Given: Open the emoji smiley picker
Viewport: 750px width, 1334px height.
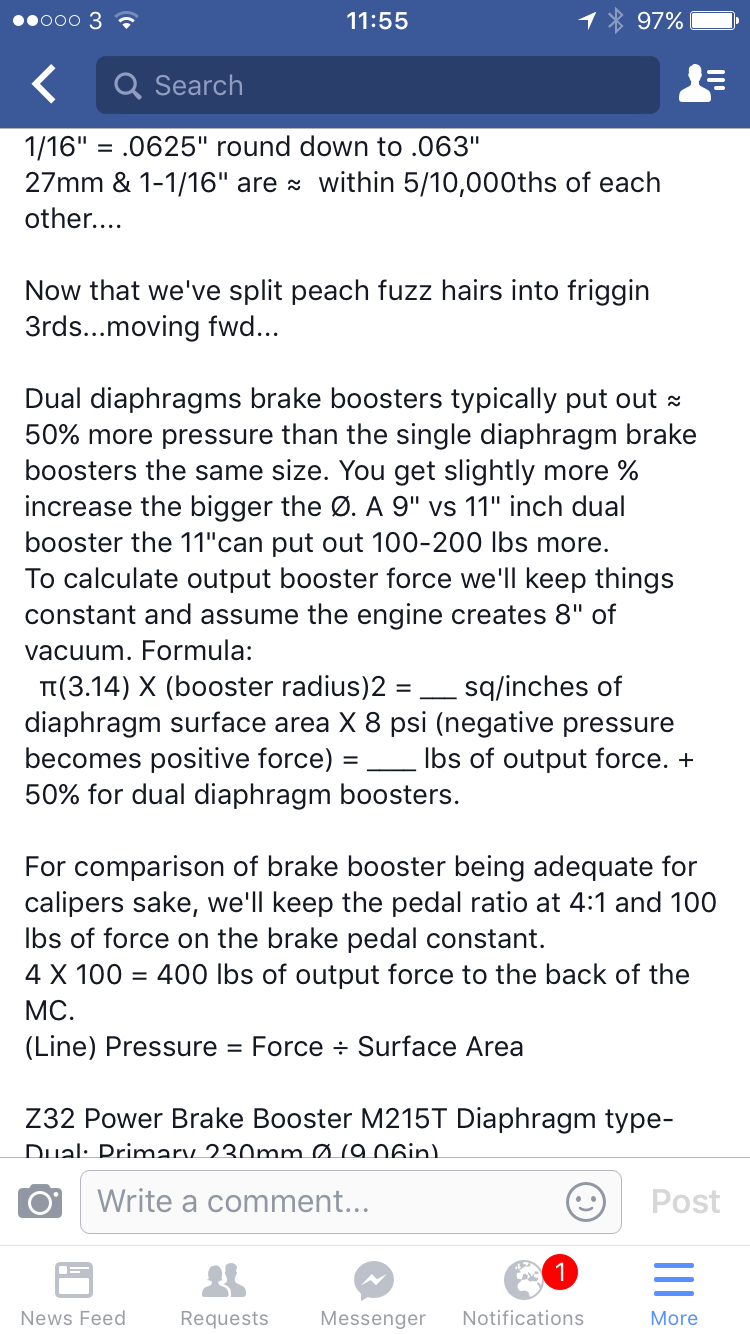Looking at the screenshot, I should [x=585, y=1201].
